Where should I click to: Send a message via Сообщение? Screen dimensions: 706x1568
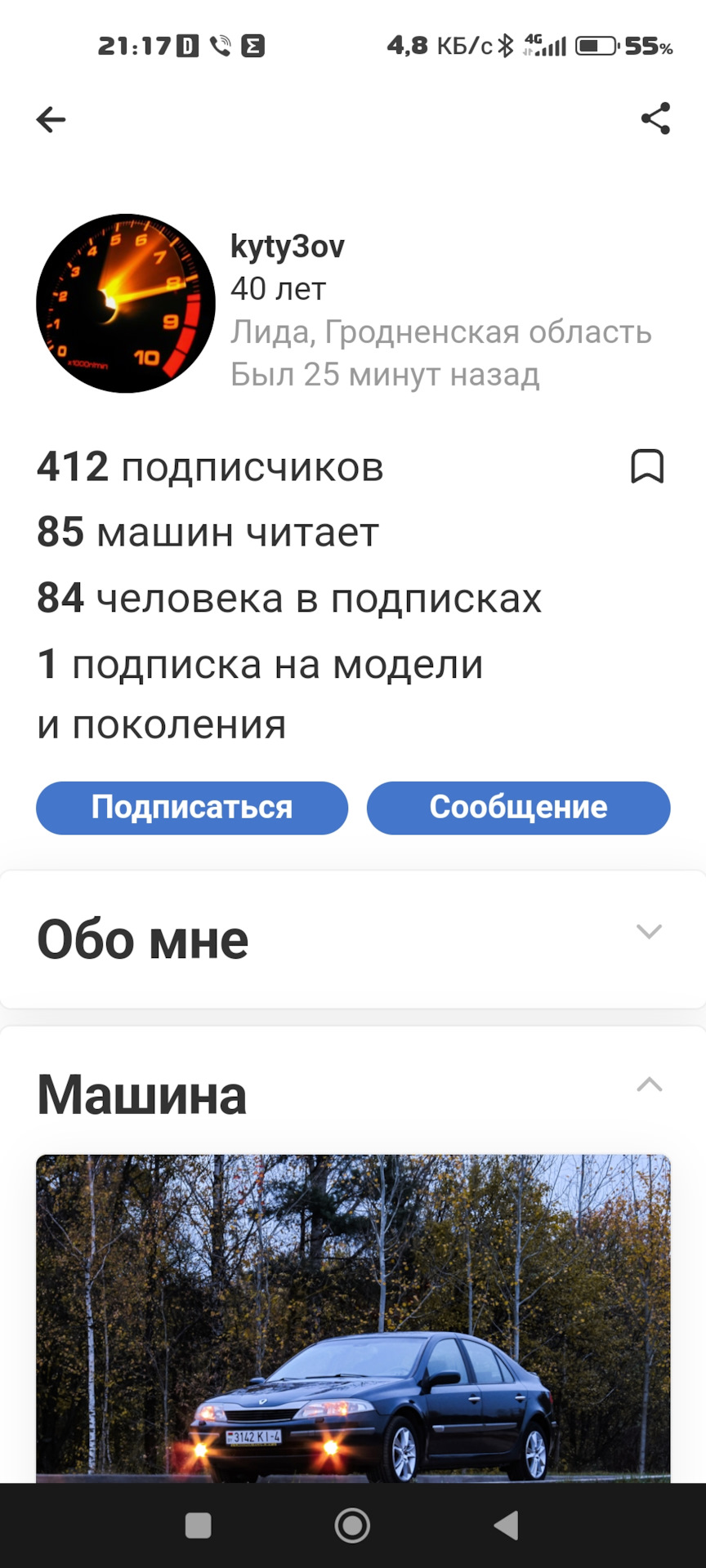click(518, 808)
